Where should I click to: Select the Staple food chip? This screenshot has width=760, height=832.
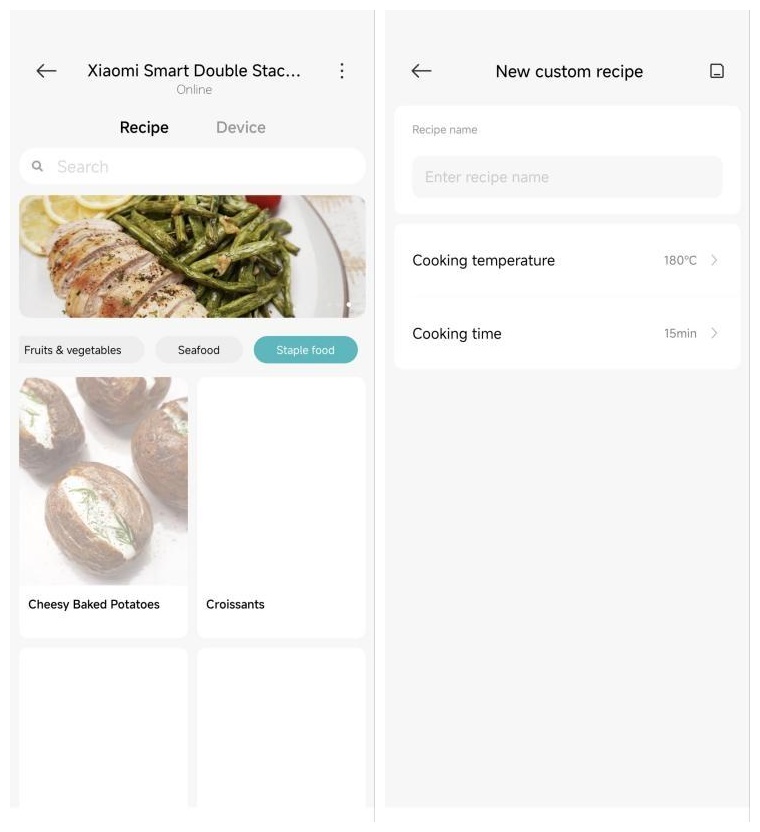tap(305, 350)
